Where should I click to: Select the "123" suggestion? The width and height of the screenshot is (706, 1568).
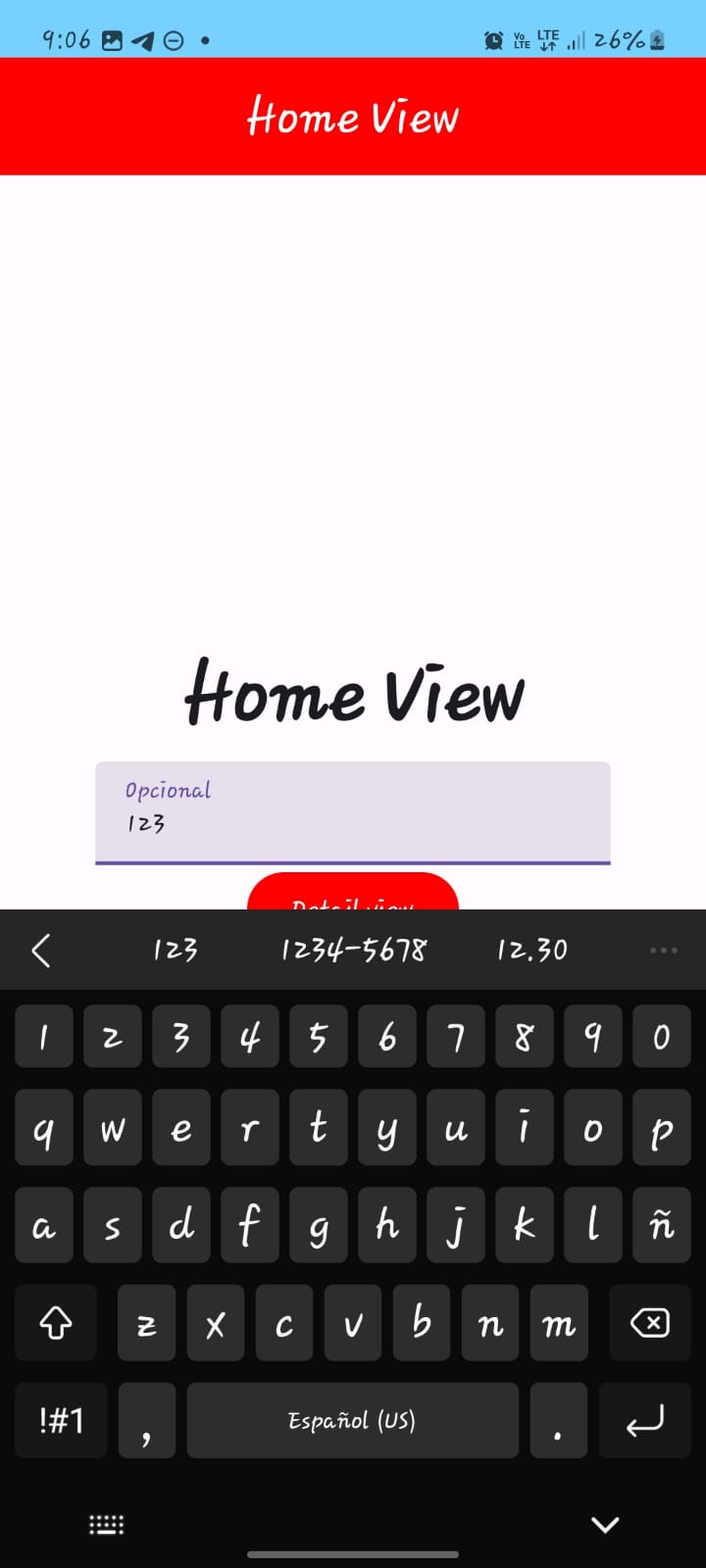point(175,950)
